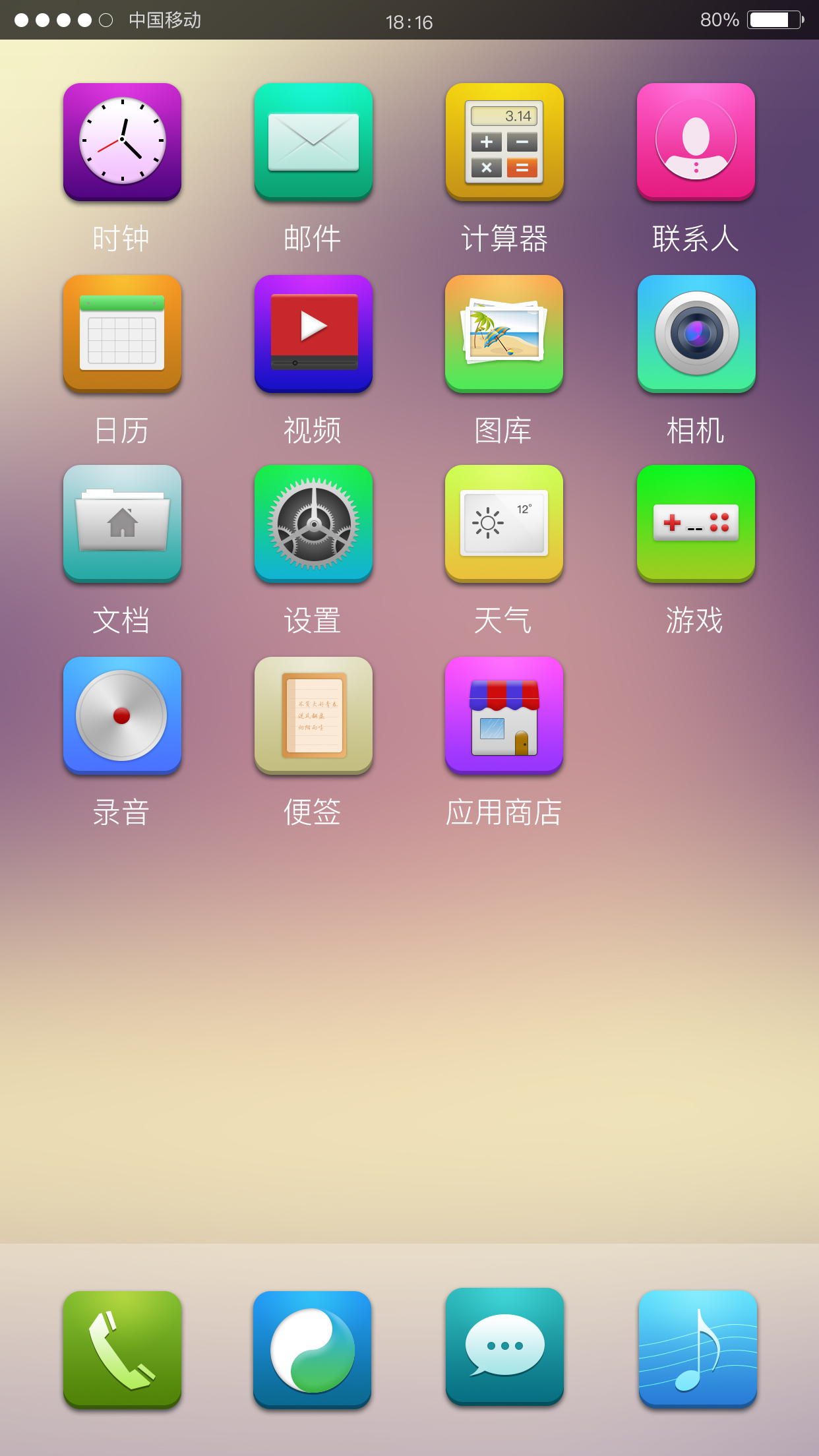Launch the 应用商店 app store
This screenshot has height=1456, width=819.
[x=504, y=715]
